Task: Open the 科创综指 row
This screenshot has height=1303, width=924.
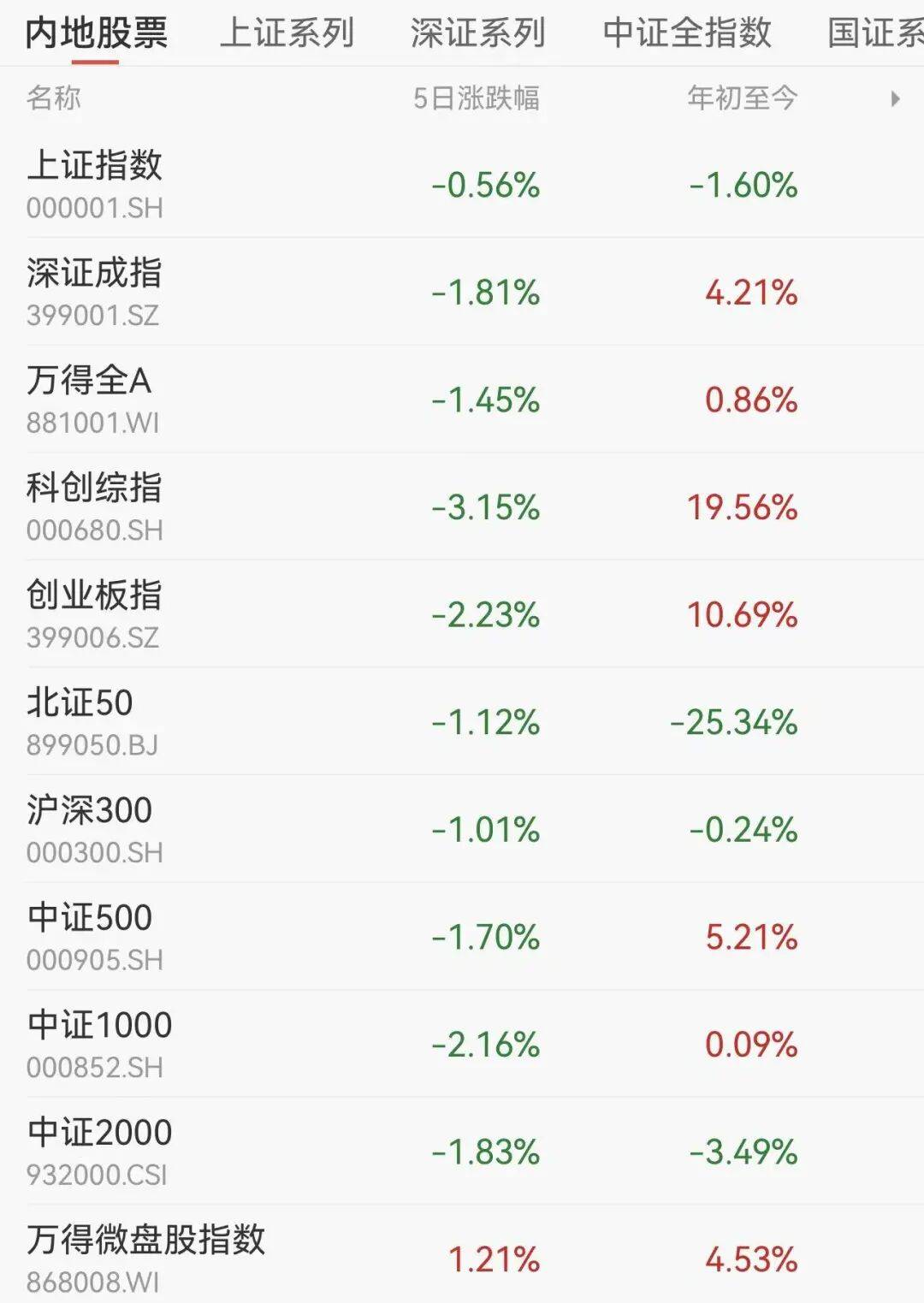Action: (x=462, y=506)
